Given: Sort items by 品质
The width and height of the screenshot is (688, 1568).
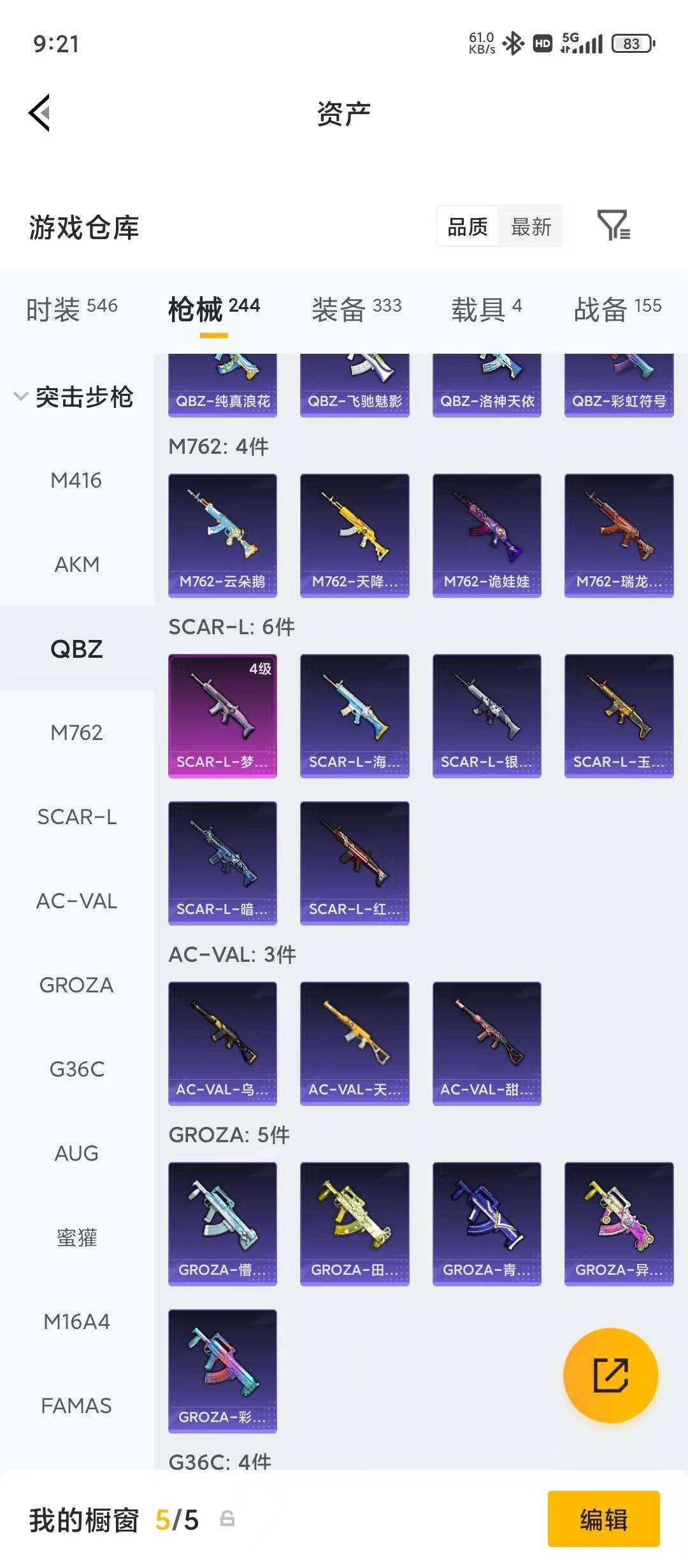Looking at the screenshot, I should pos(468,226).
